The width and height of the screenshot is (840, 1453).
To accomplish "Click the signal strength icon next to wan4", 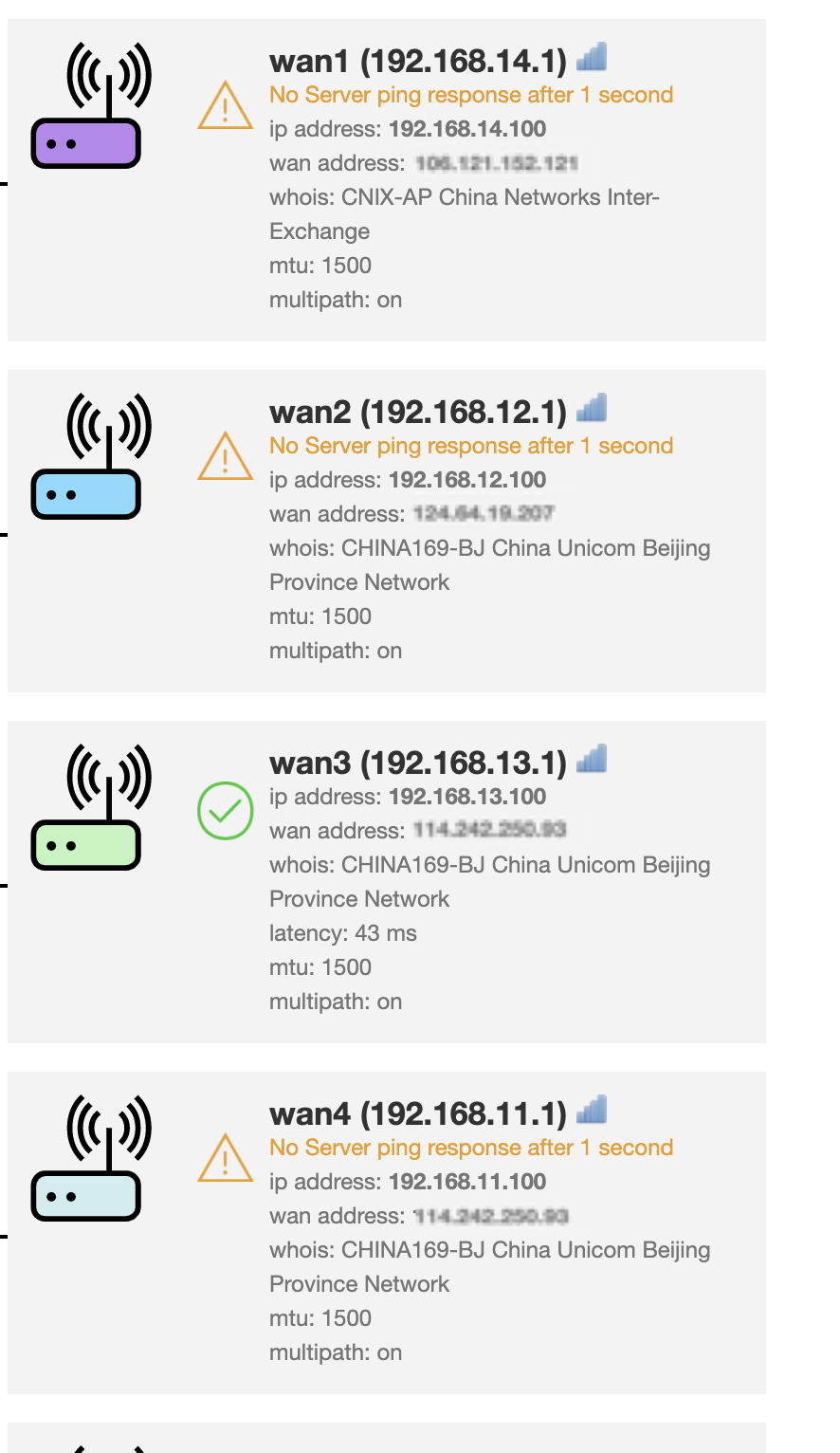I will 591,1110.
